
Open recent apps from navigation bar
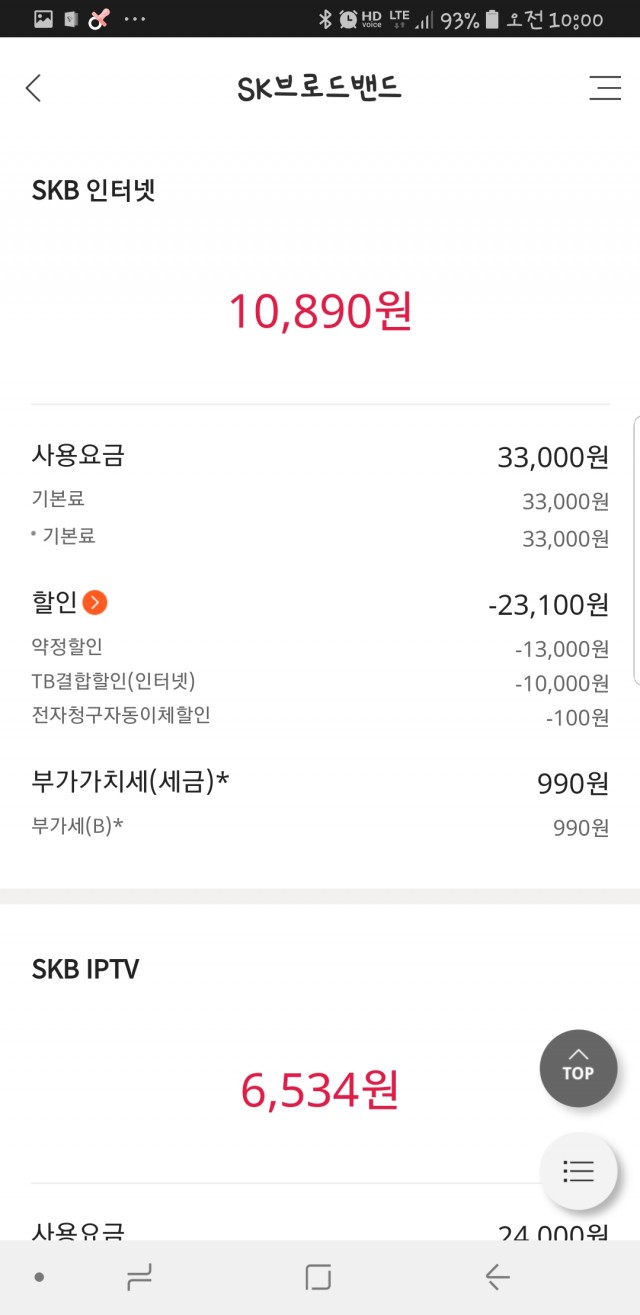point(139,1277)
